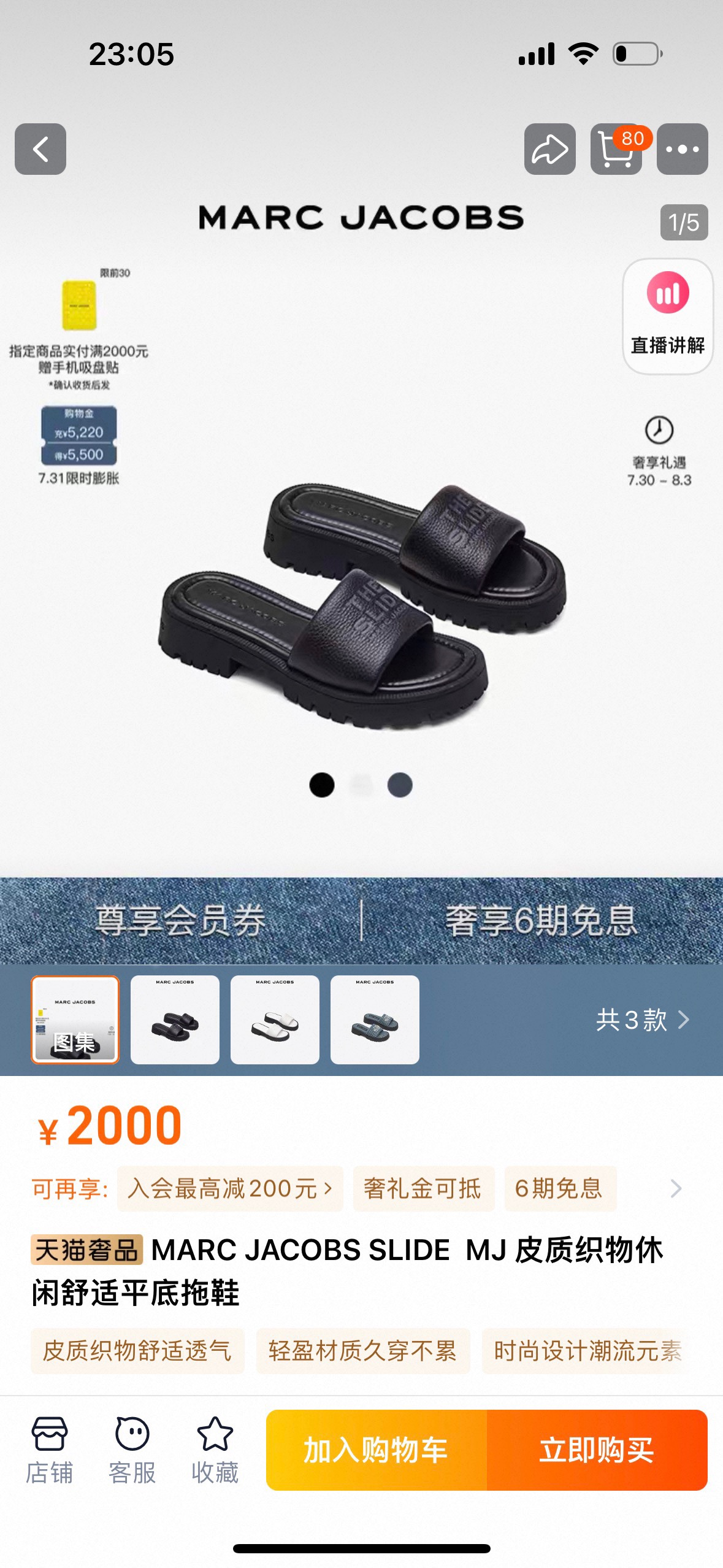This screenshot has height=1568, width=723.
Task: View the white slide style thumbnail
Action: [275, 1019]
